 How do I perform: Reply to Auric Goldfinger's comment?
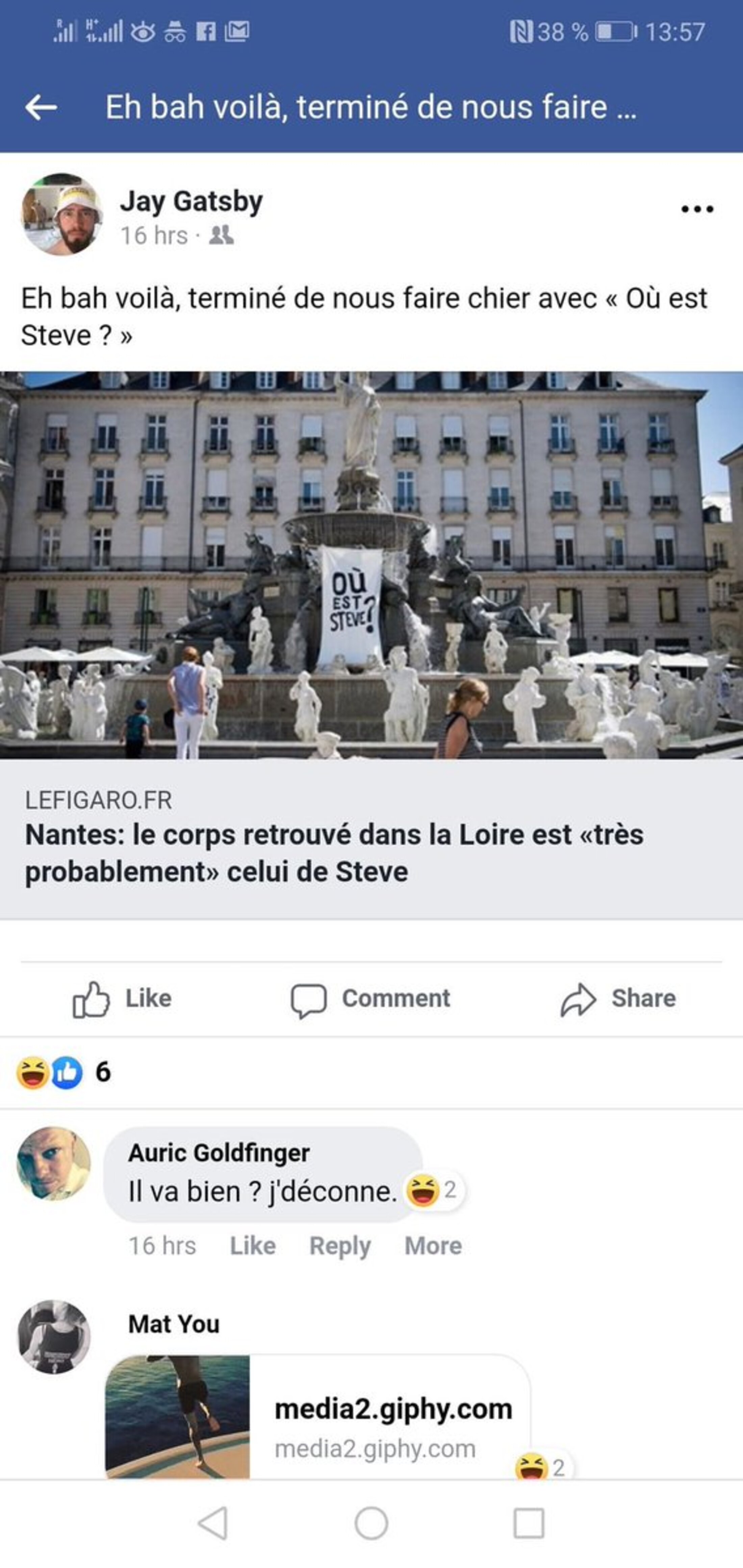click(x=339, y=1246)
